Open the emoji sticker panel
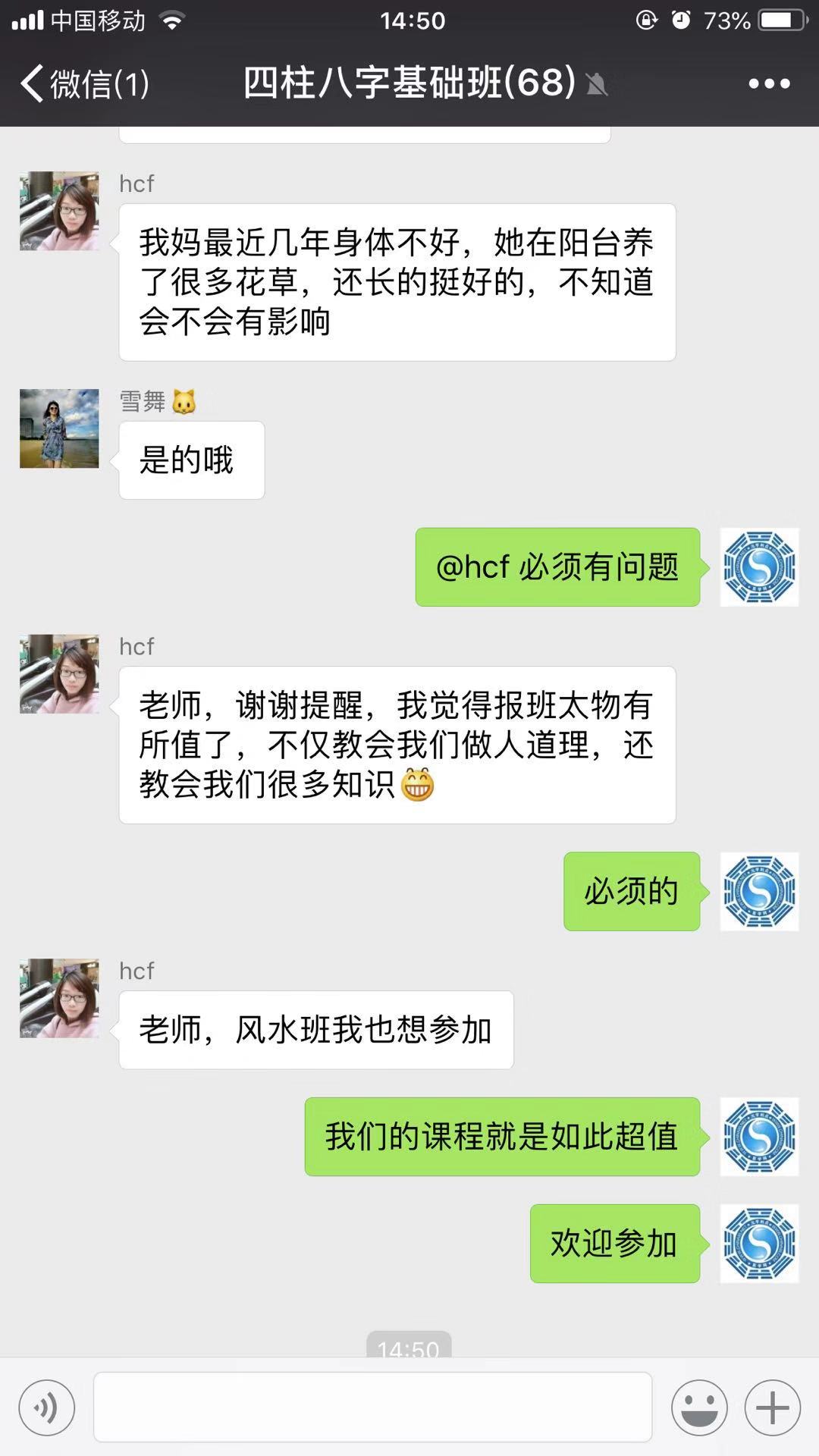819x1456 pixels. [x=699, y=1408]
